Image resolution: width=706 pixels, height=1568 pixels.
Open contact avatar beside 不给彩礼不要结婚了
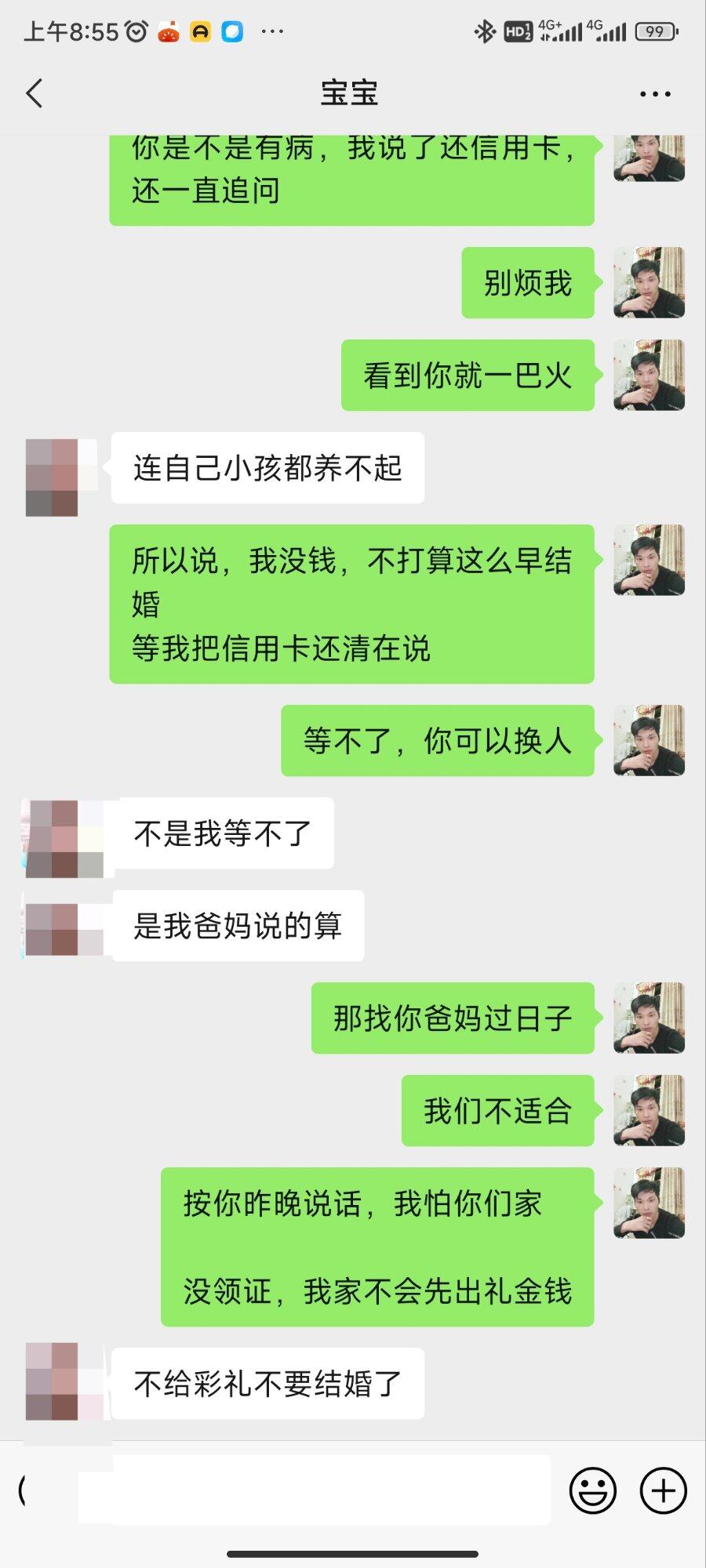click(53, 1381)
